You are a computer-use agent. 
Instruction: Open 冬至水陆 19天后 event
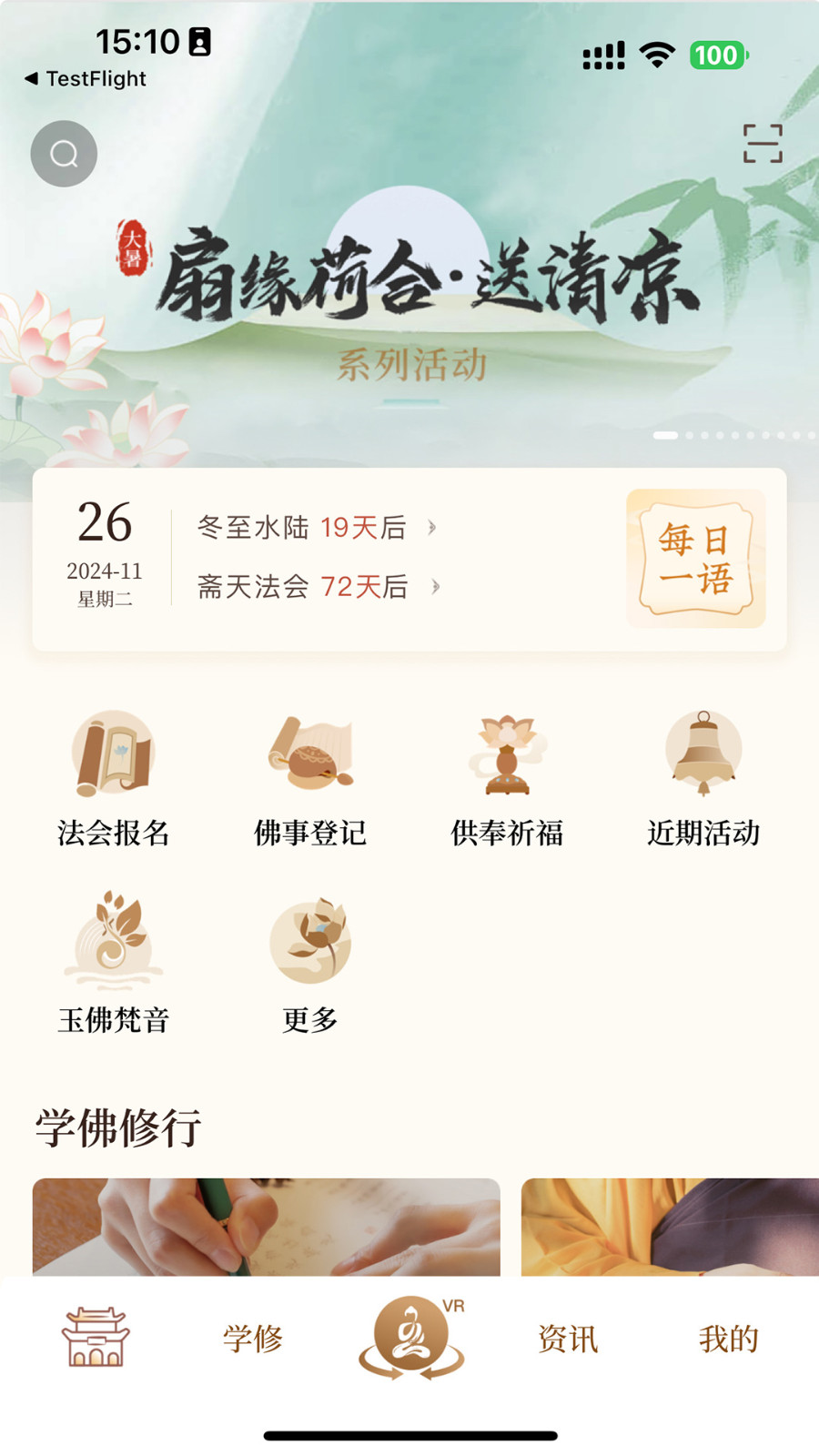[x=317, y=527]
